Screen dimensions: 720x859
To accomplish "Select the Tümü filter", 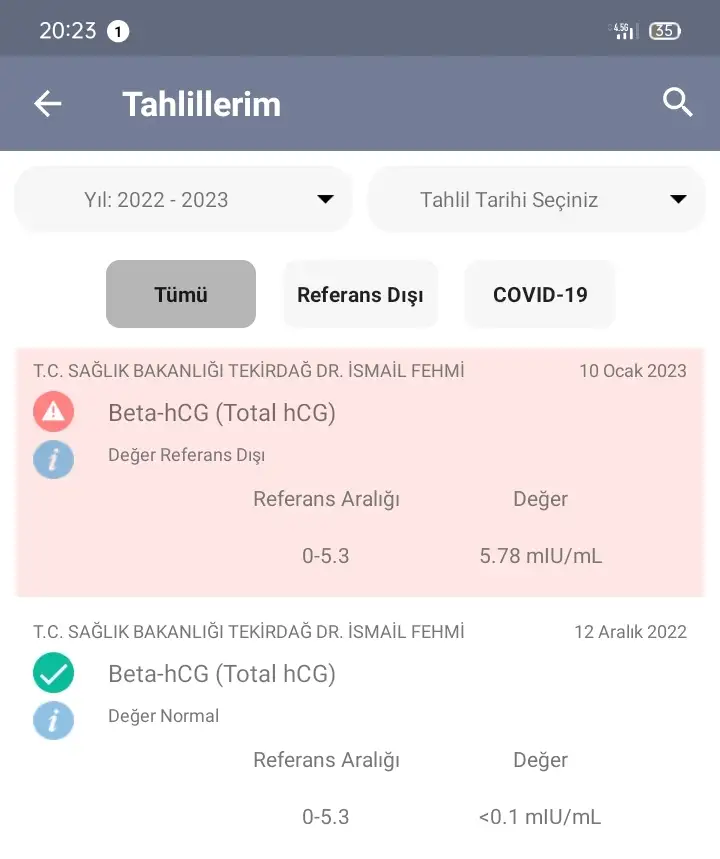I will 181,294.
